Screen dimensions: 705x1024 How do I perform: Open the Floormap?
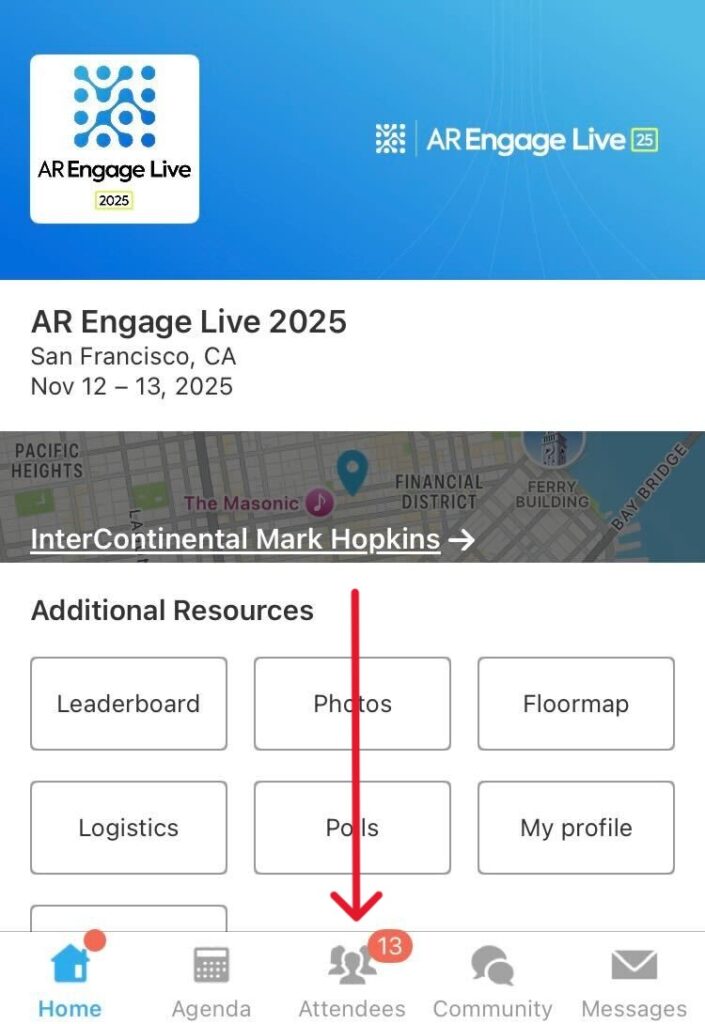point(576,703)
